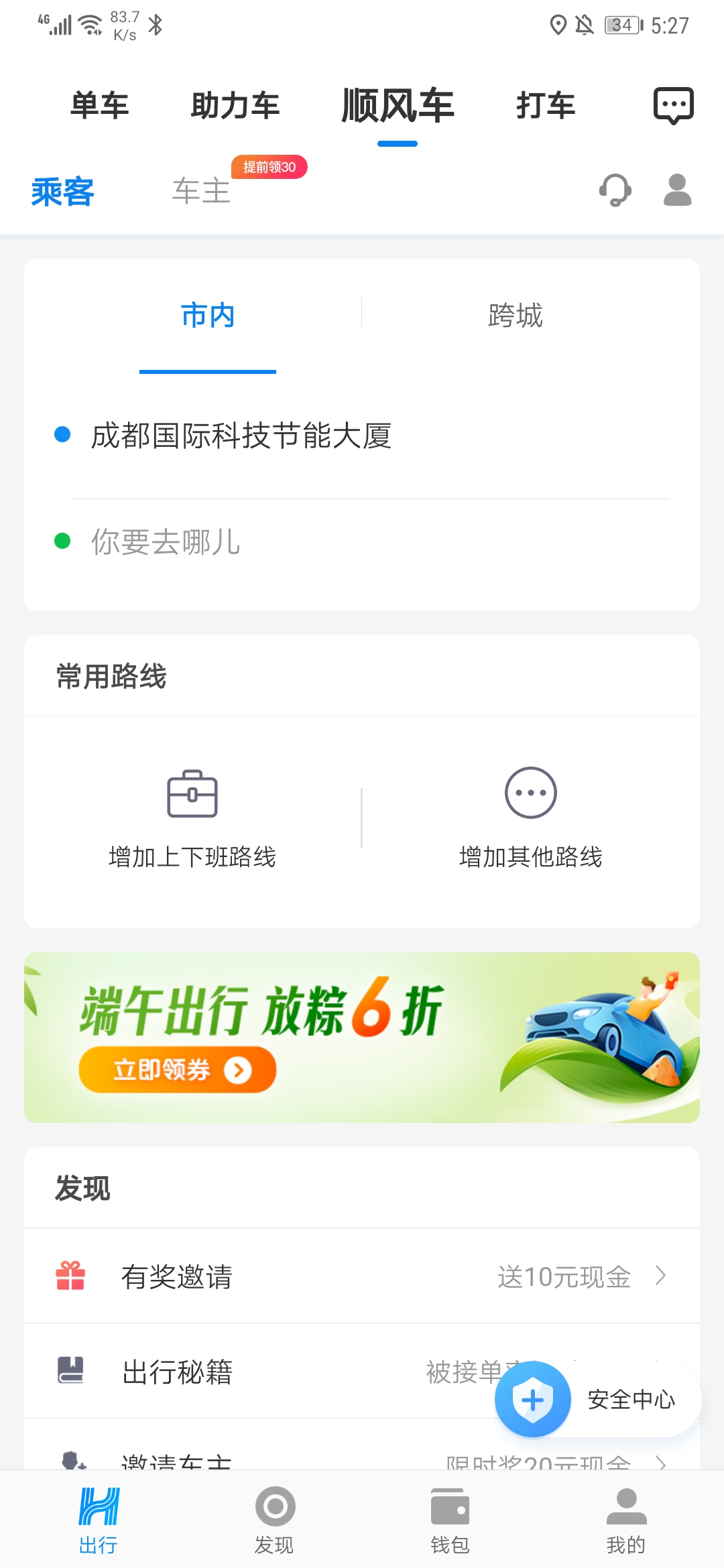
Task: Tap the ellipsis icon for 增加其他路线
Action: pyautogui.click(x=530, y=792)
